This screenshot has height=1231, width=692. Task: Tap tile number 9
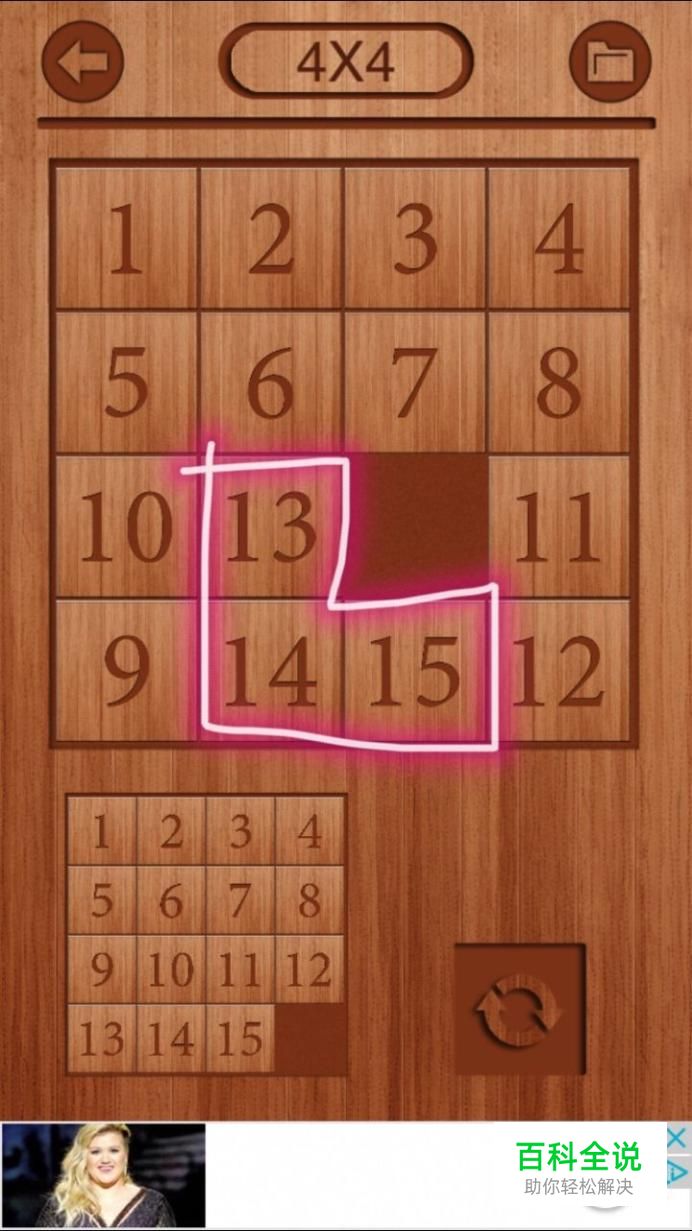(126, 670)
